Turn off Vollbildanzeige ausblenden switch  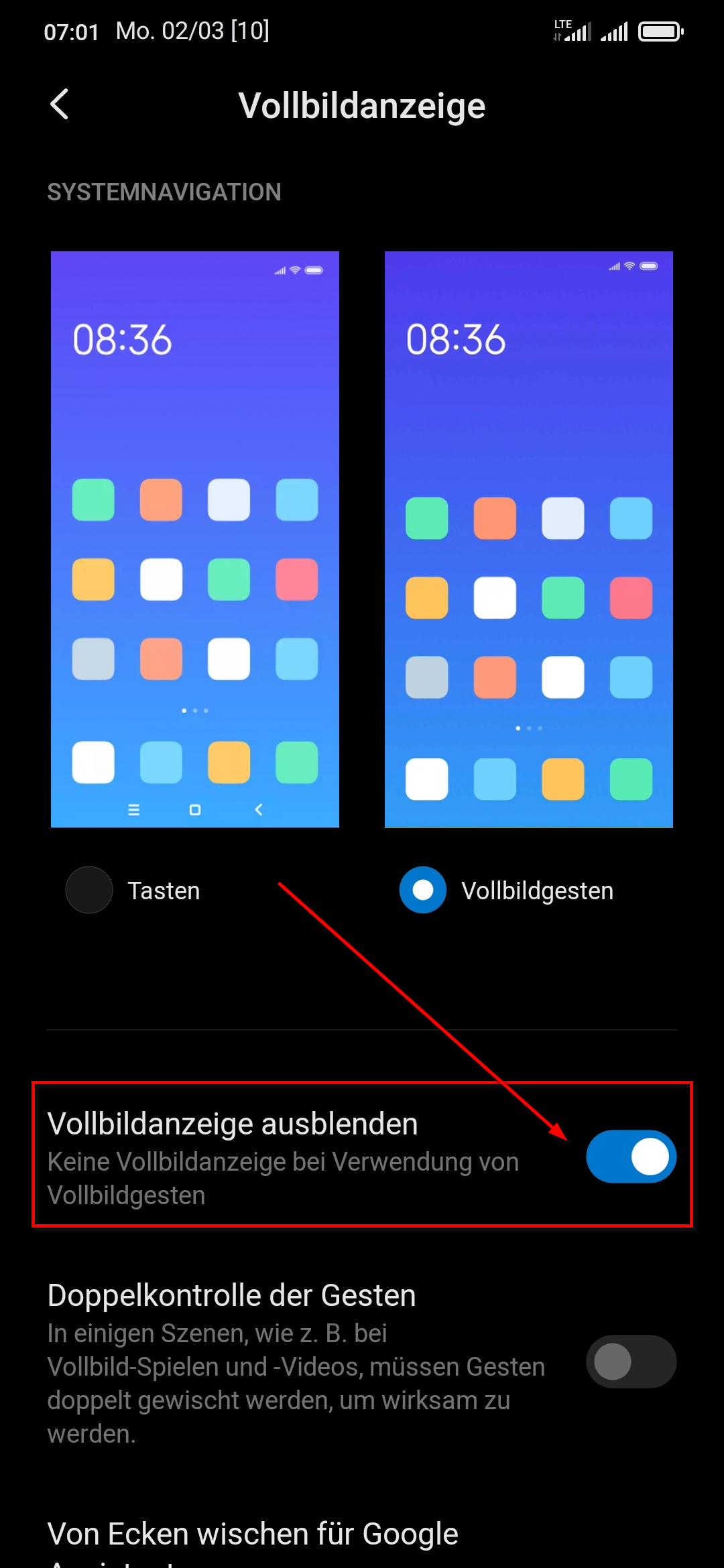[x=631, y=1157]
